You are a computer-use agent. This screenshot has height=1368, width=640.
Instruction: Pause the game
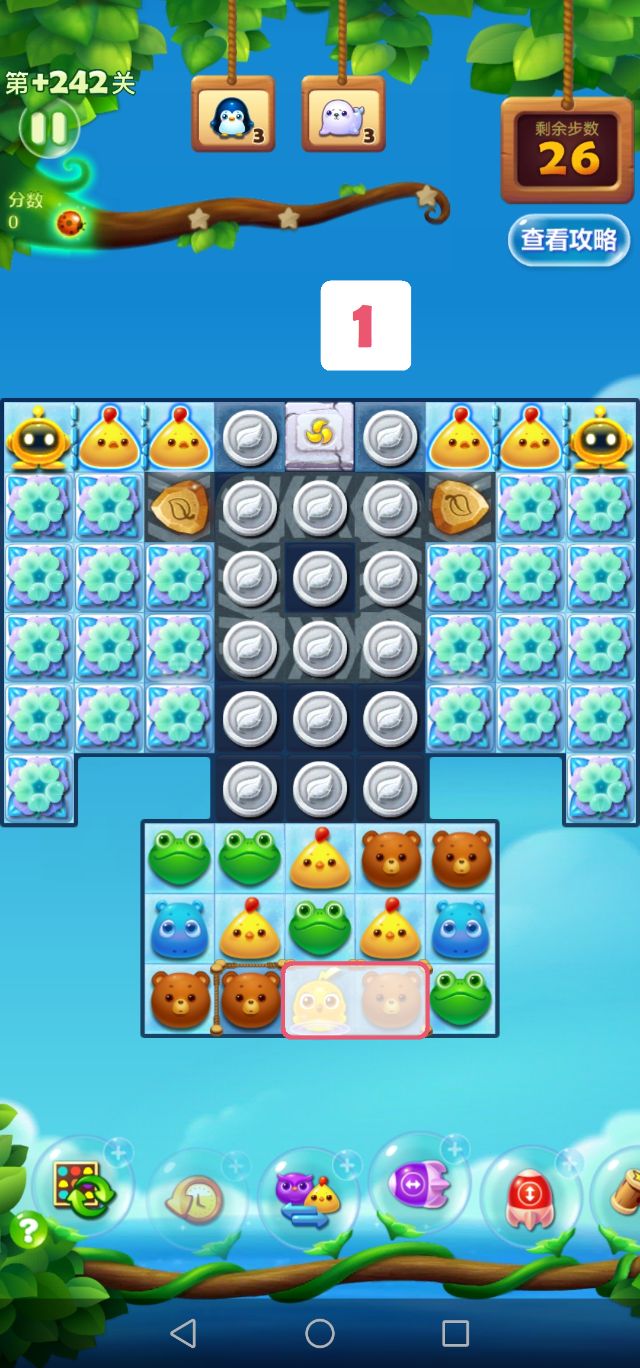click(48, 129)
